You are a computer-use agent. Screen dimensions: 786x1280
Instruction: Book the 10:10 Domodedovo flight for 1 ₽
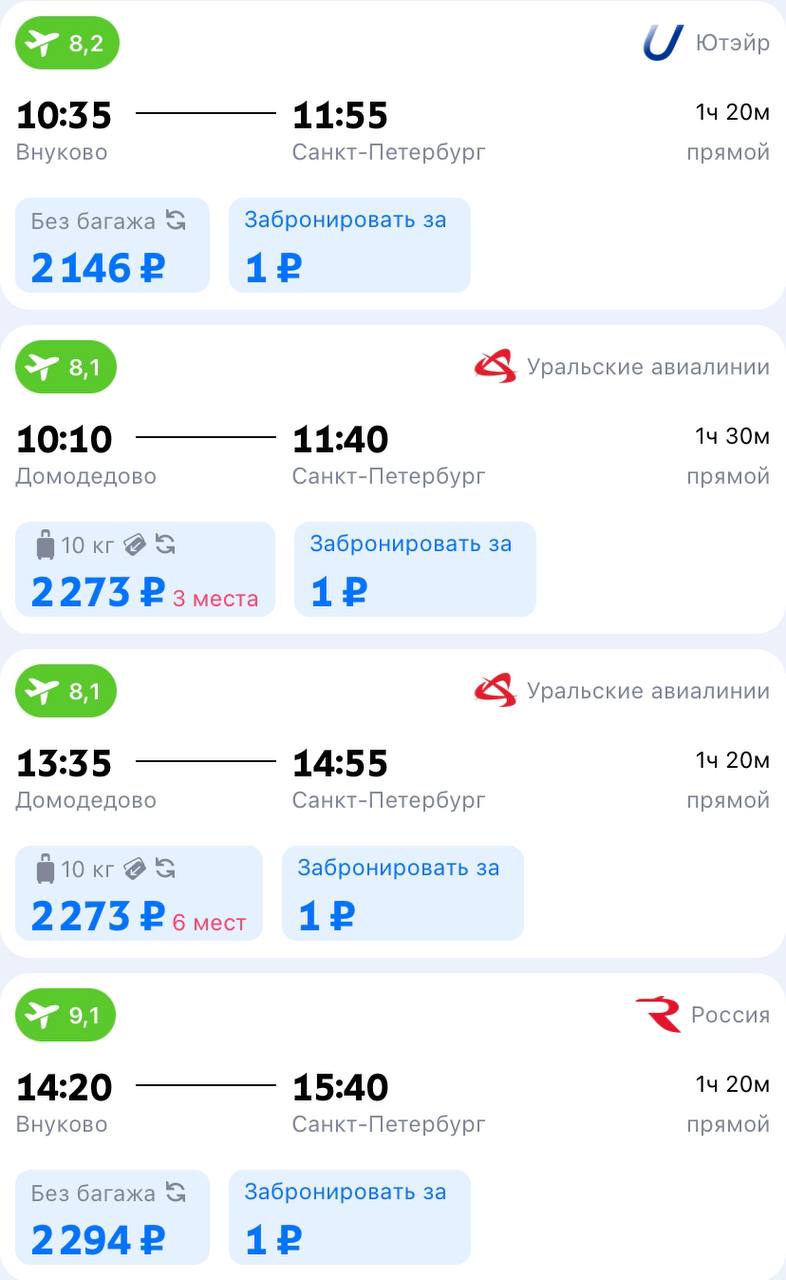pos(414,569)
